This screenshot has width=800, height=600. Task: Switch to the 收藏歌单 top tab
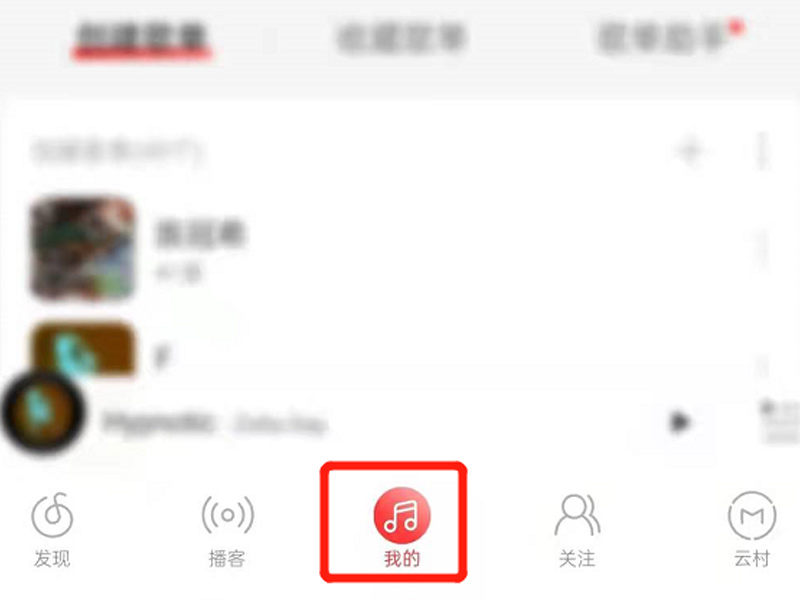pos(401,38)
